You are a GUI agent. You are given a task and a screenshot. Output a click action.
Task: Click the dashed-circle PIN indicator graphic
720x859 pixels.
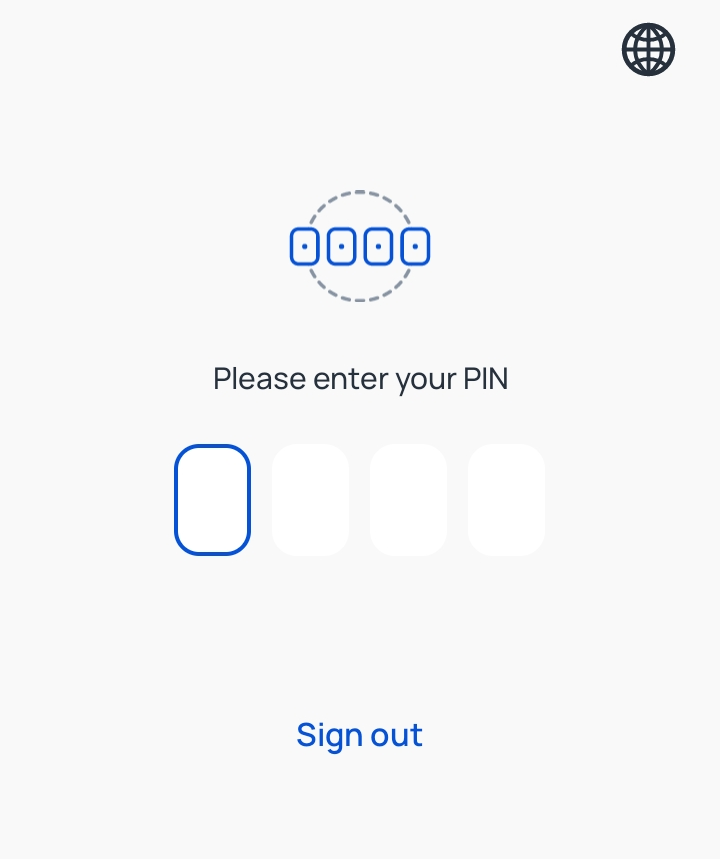tap(360, 245)
